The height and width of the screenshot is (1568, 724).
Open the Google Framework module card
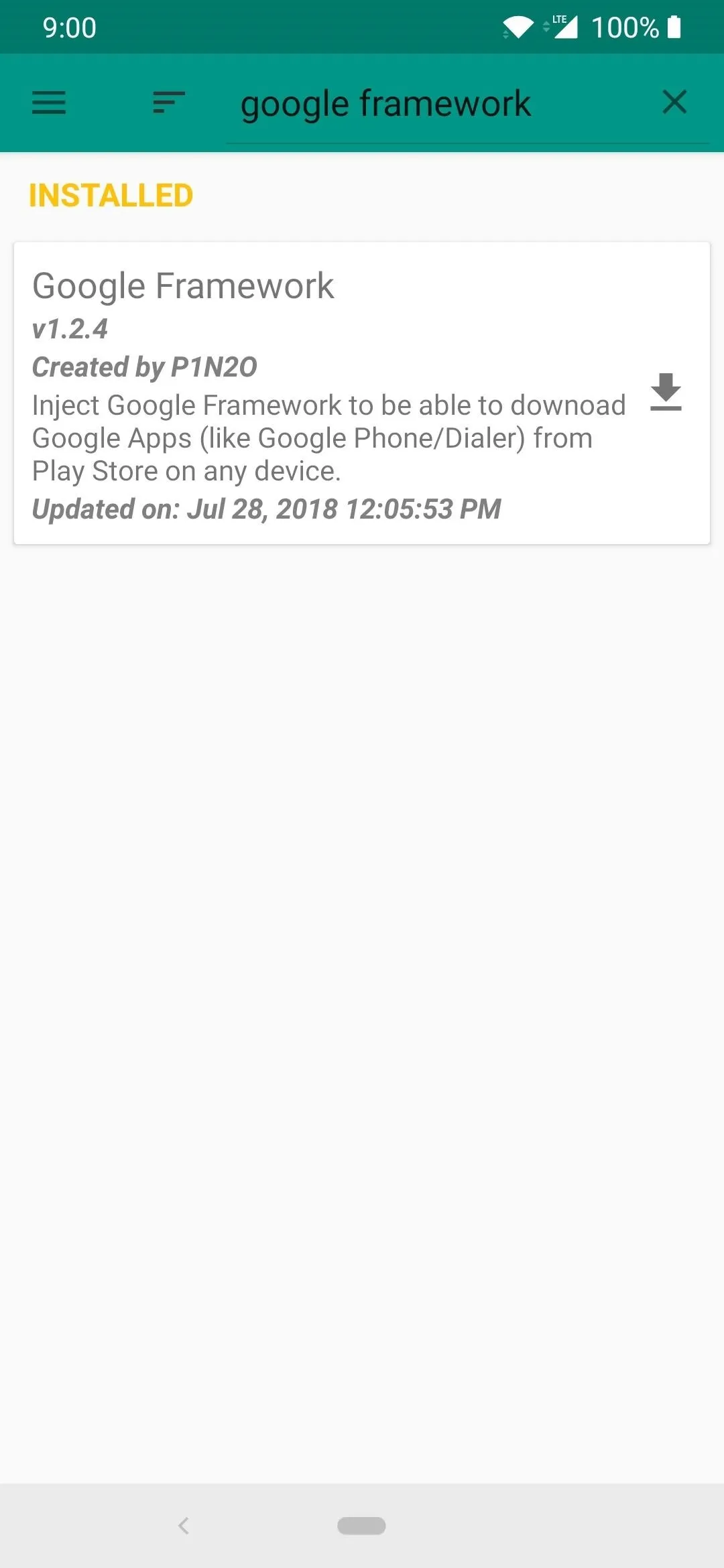point(362,393)
